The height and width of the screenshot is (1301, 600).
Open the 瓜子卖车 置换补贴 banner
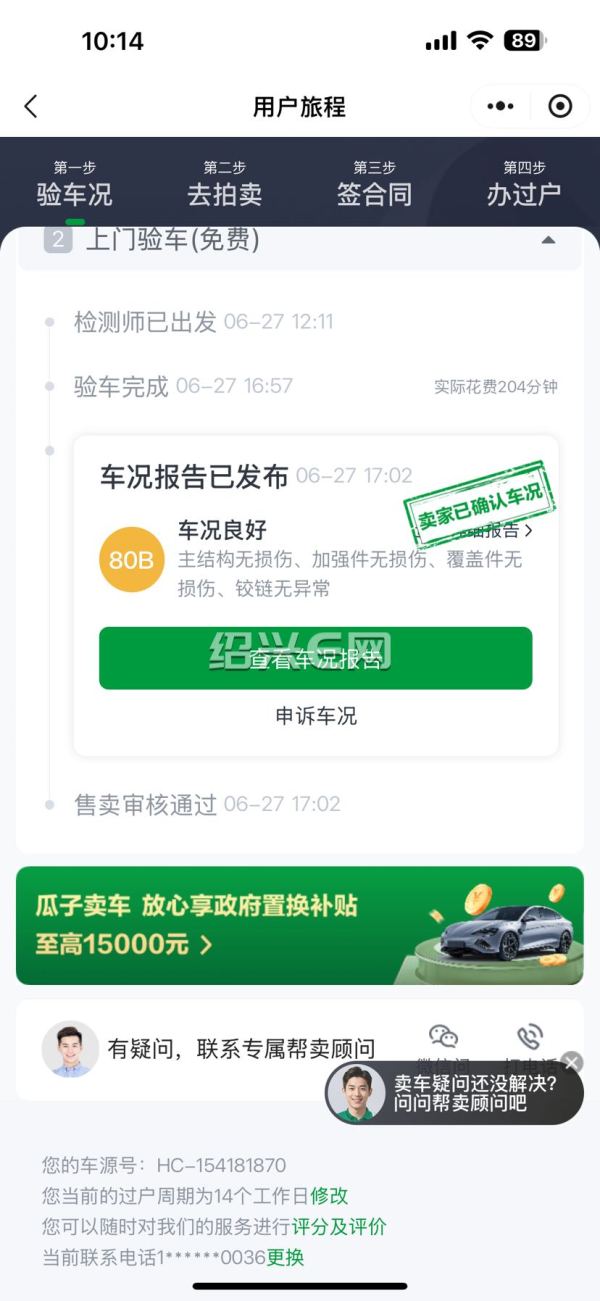pyautogui.click(x=300, y=925)
